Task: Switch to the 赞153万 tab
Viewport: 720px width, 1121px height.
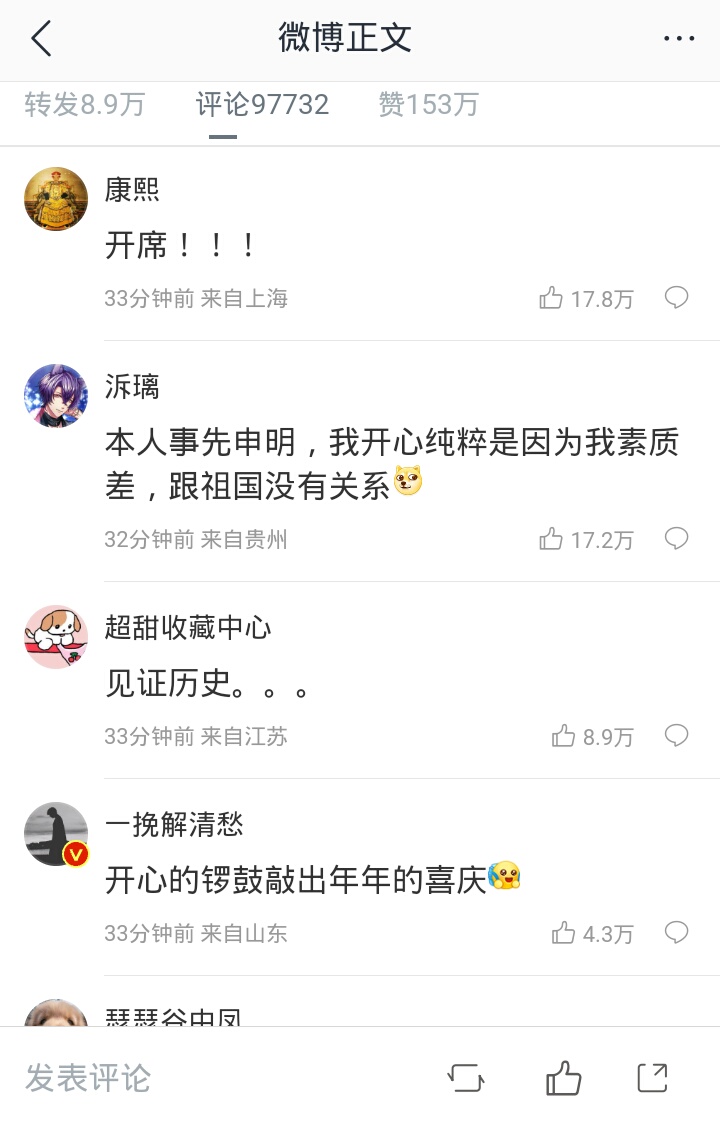Action: [428, 104]
